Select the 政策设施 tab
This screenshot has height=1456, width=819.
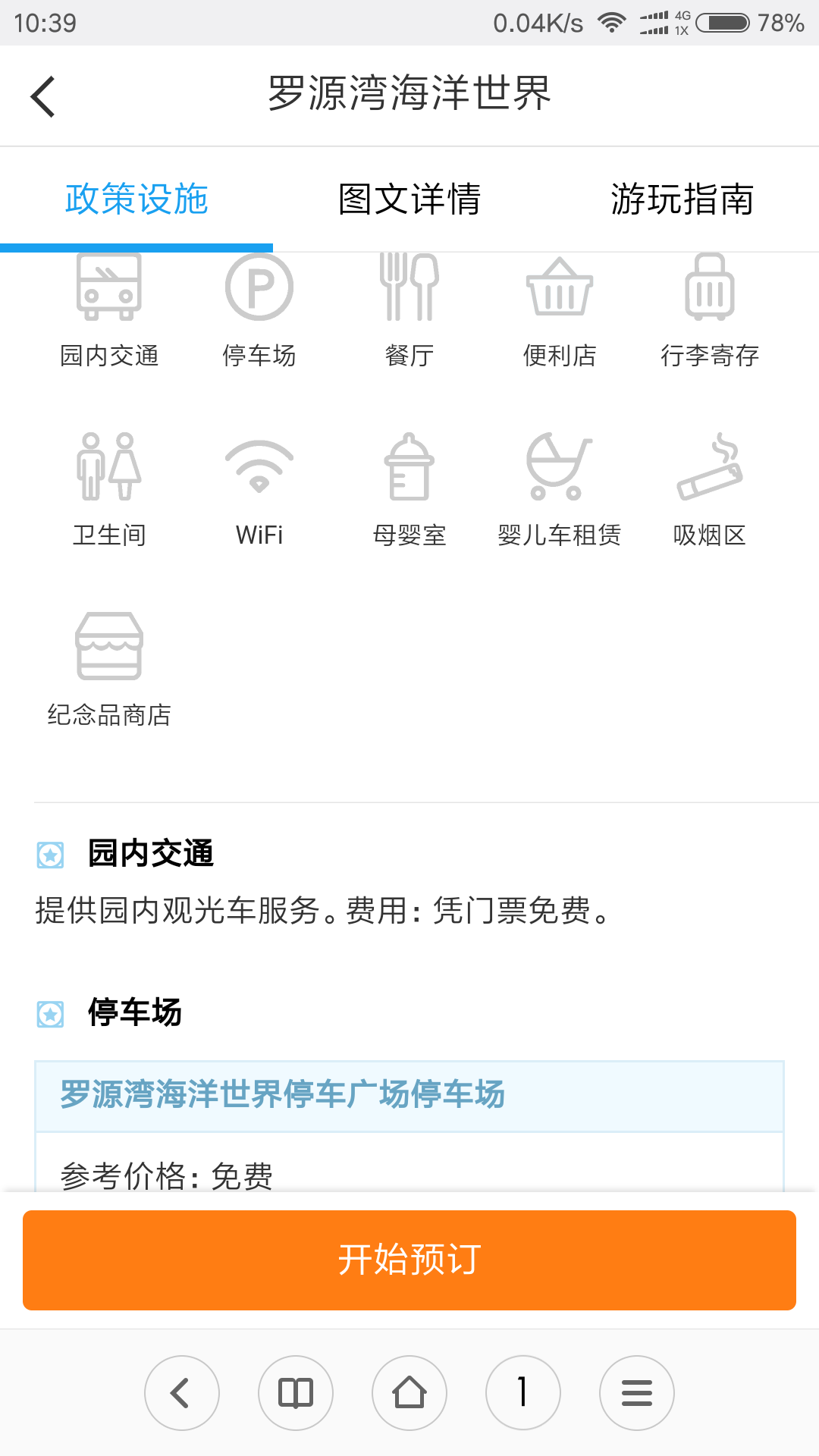[136, 199]
